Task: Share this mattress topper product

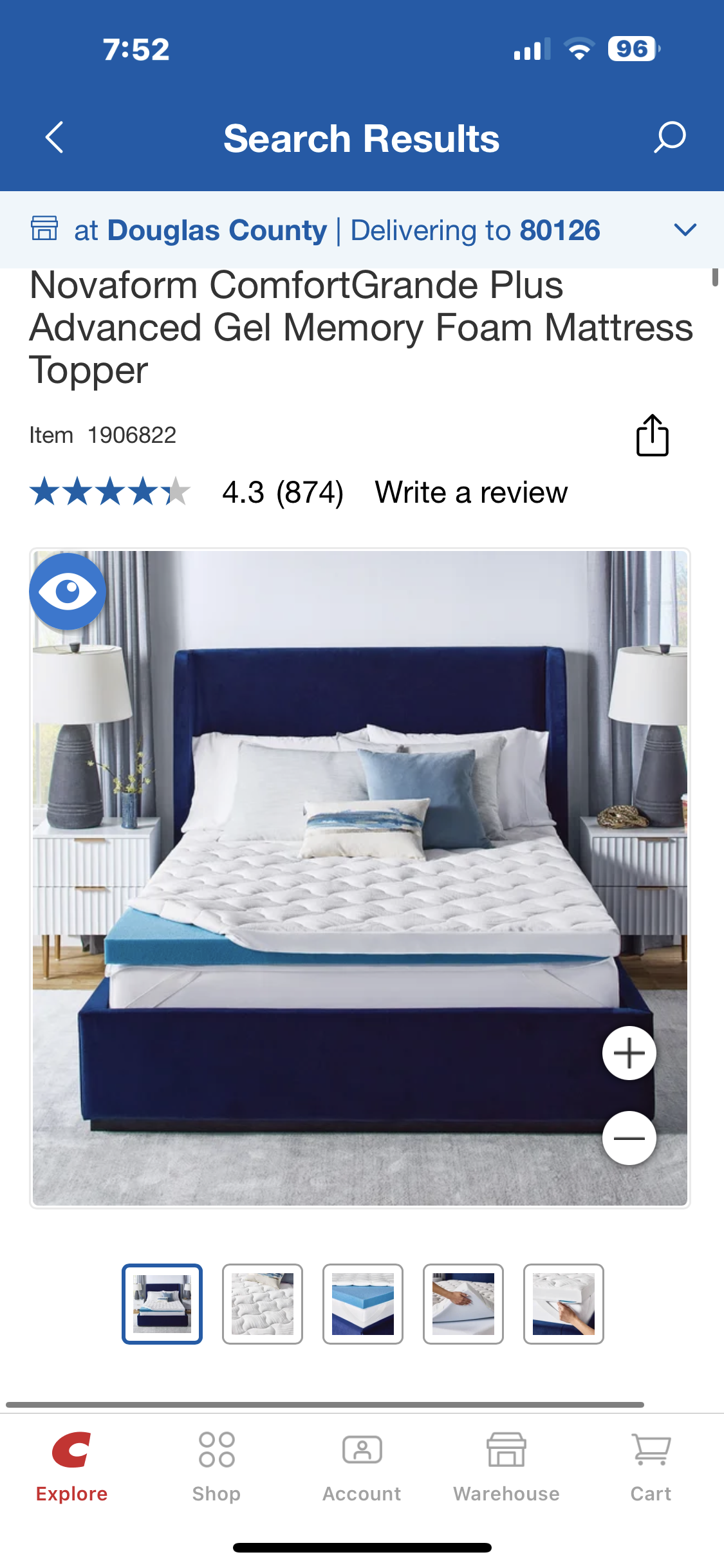Action: 652,436
